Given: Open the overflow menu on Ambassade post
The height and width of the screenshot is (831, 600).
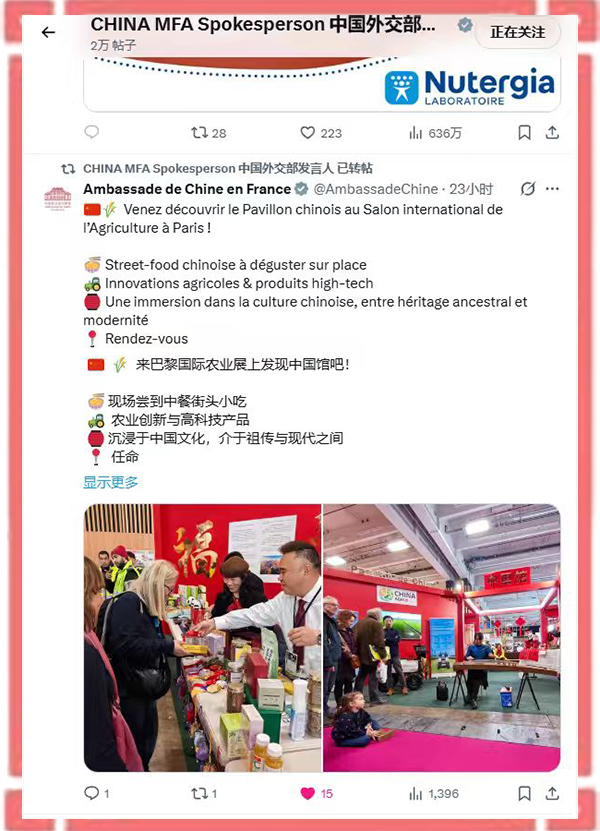Looking at the screenshot, I should coord(552,189).
